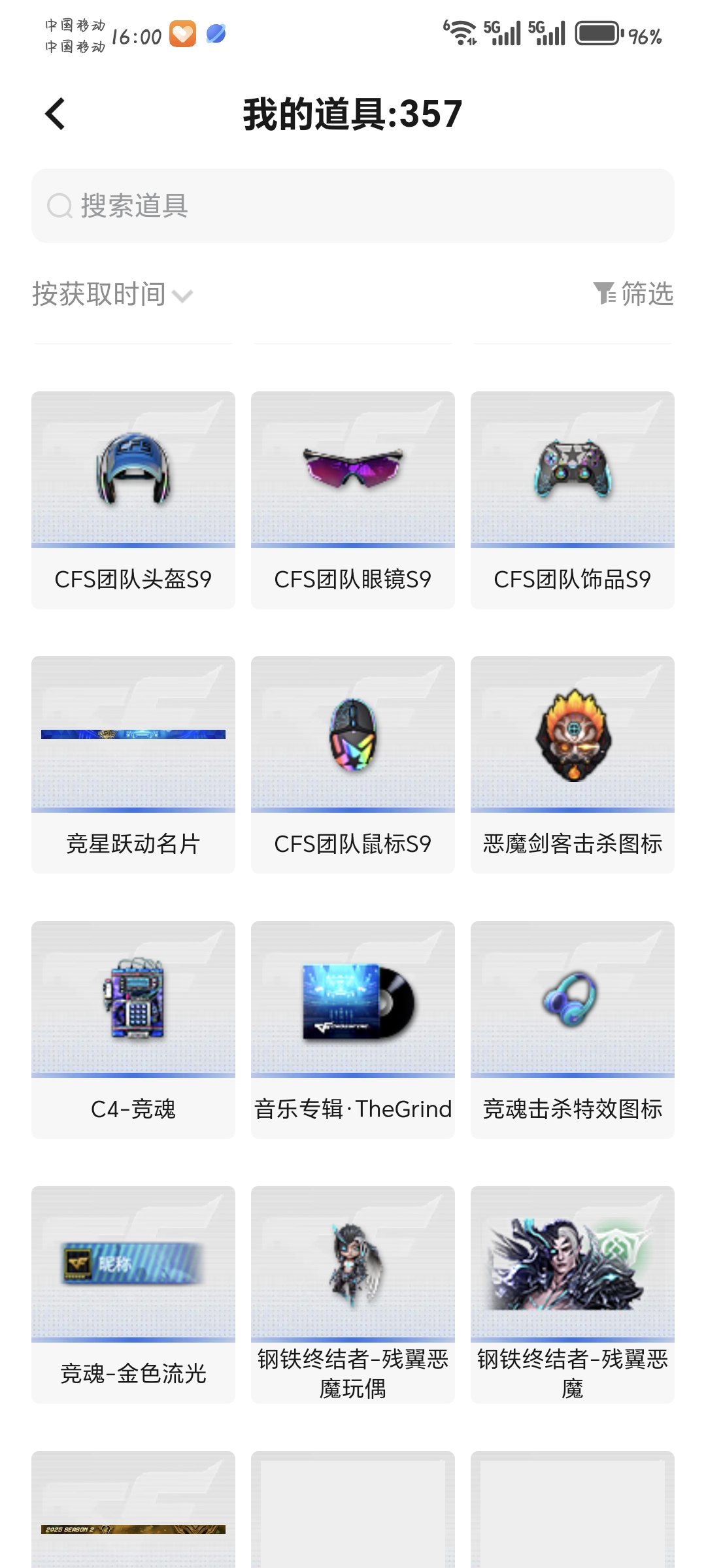706x1568 pixels.
Task: Expand the 按获取时间 sort dropdown
Action: click(112, 295)
